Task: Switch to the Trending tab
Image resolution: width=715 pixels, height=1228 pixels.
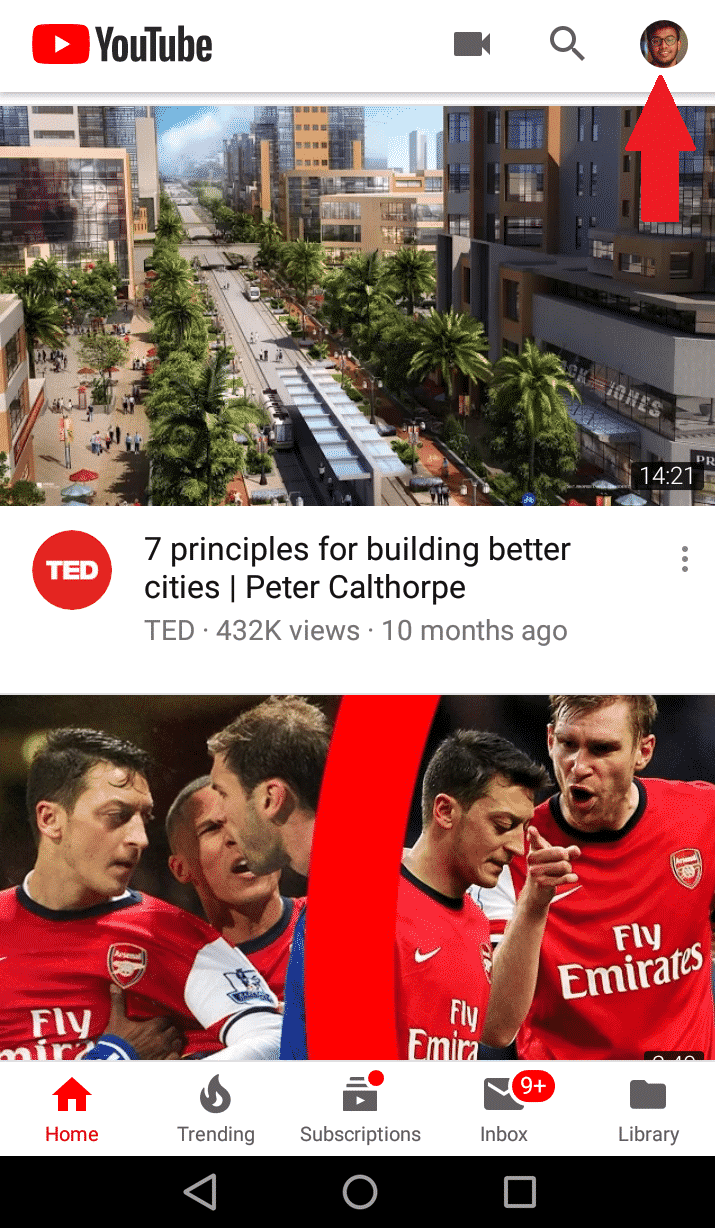Action: (215, 1110)
